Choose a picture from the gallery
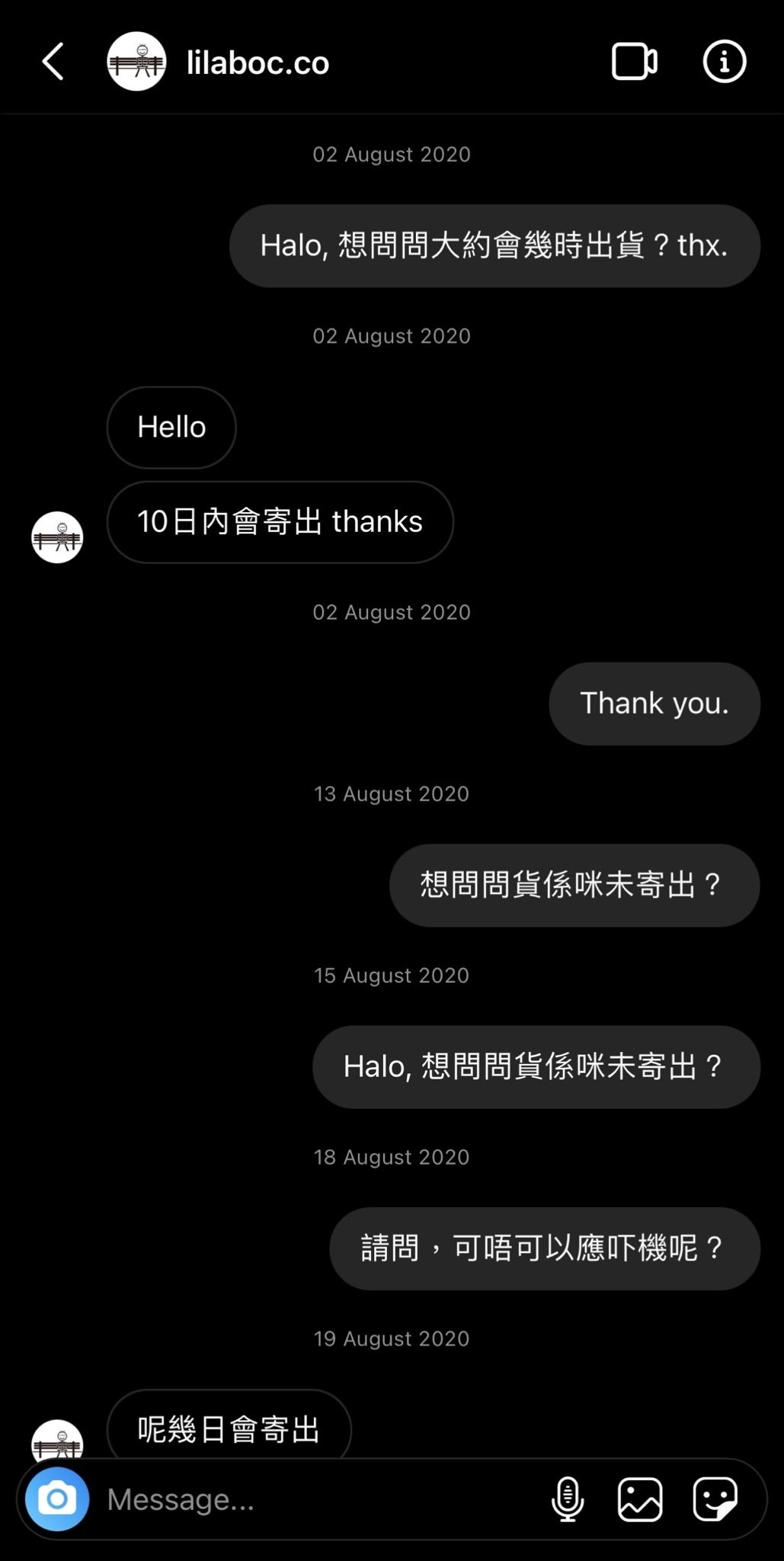Screen dimensions: 784x1561 (639, 1498)
